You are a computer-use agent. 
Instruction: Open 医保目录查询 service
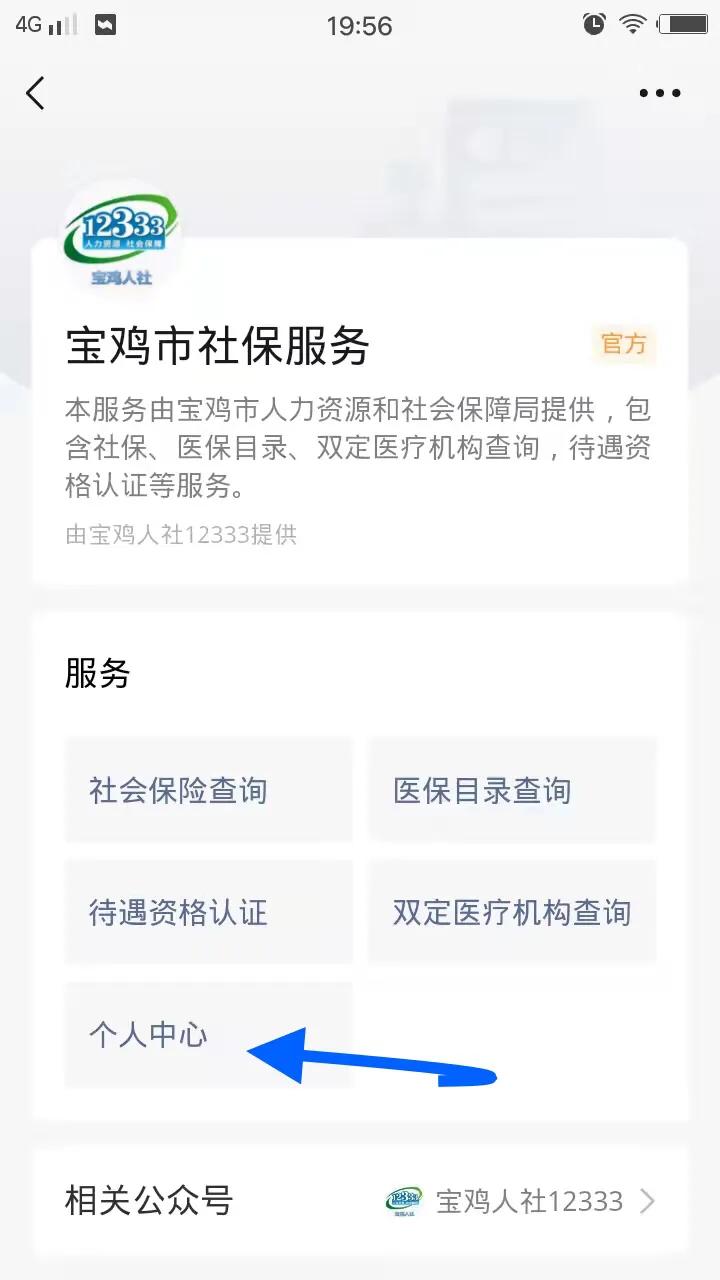[511, 790]
